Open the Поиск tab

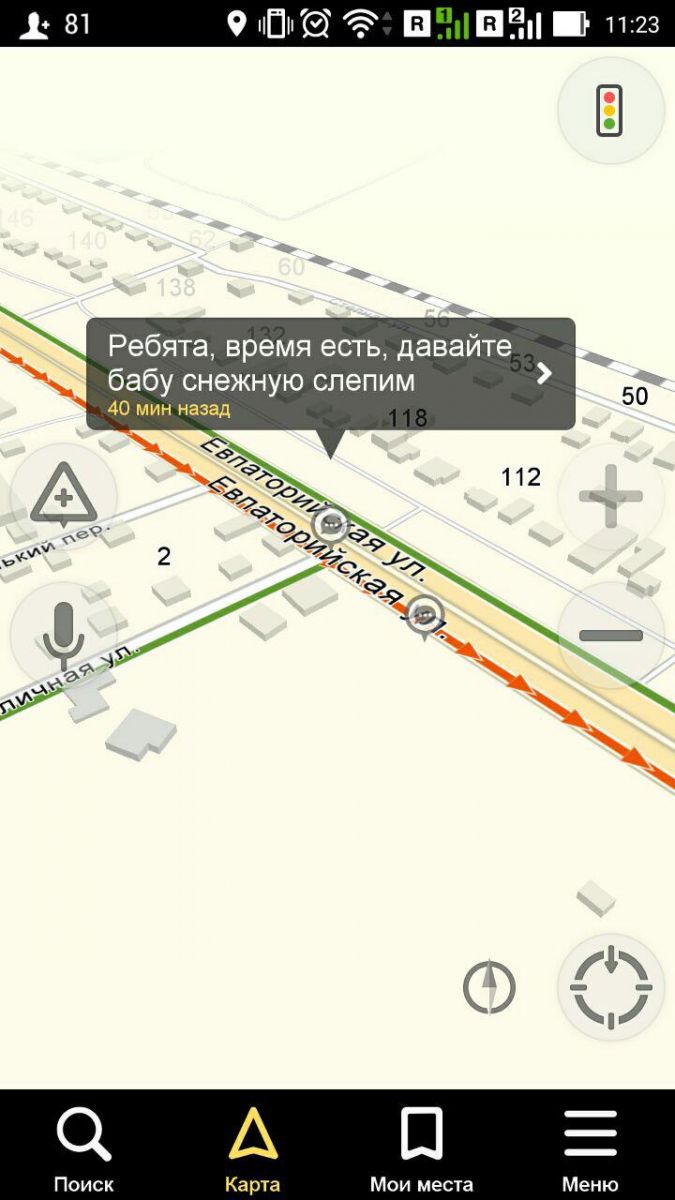(84, 1148)
